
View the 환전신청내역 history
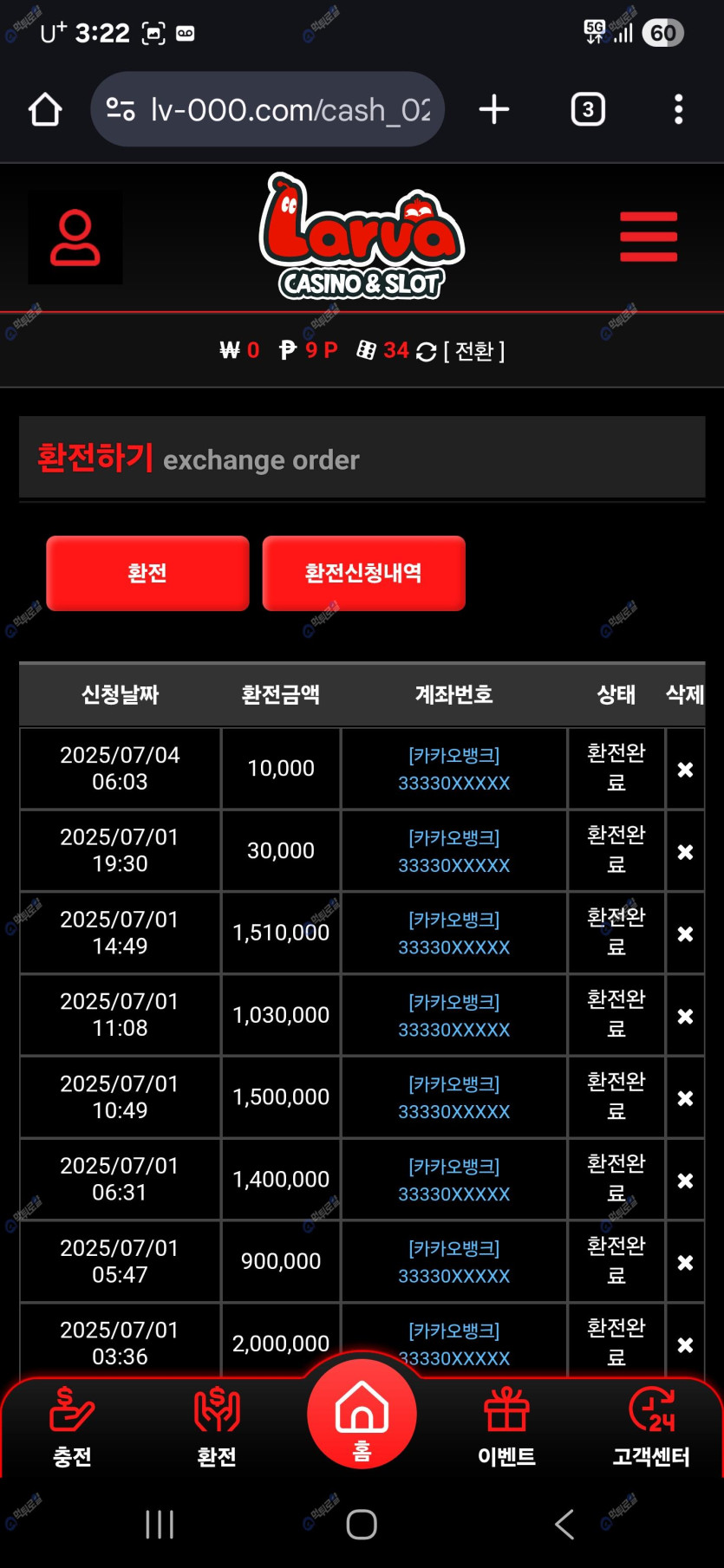click(x=363, y=573)
